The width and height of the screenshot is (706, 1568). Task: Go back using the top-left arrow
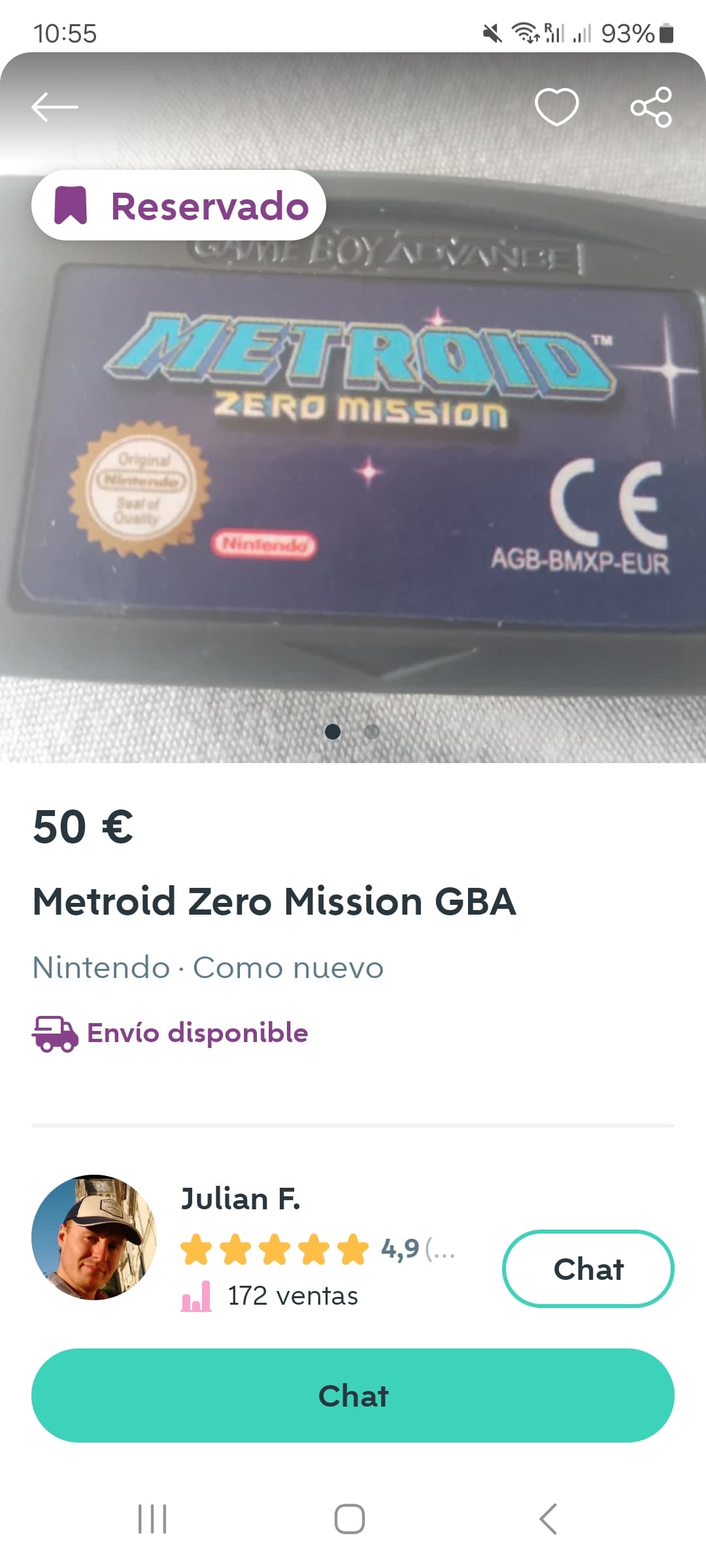tap(55, 107)
